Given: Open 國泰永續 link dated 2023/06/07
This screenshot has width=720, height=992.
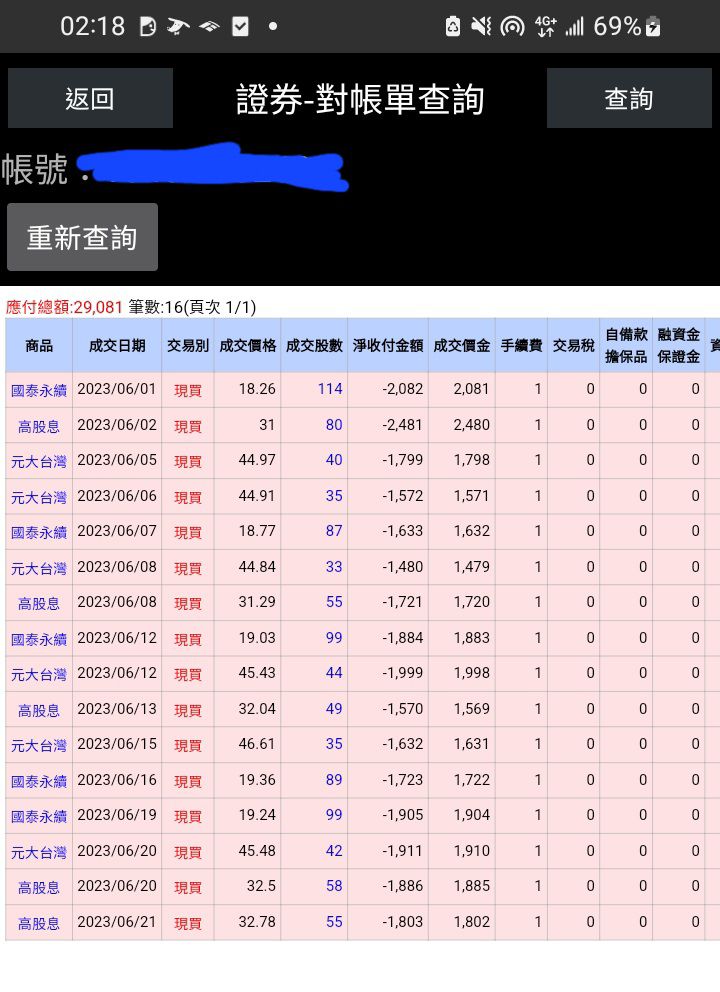Looking at the screenshot, I should tap(39, 533).
